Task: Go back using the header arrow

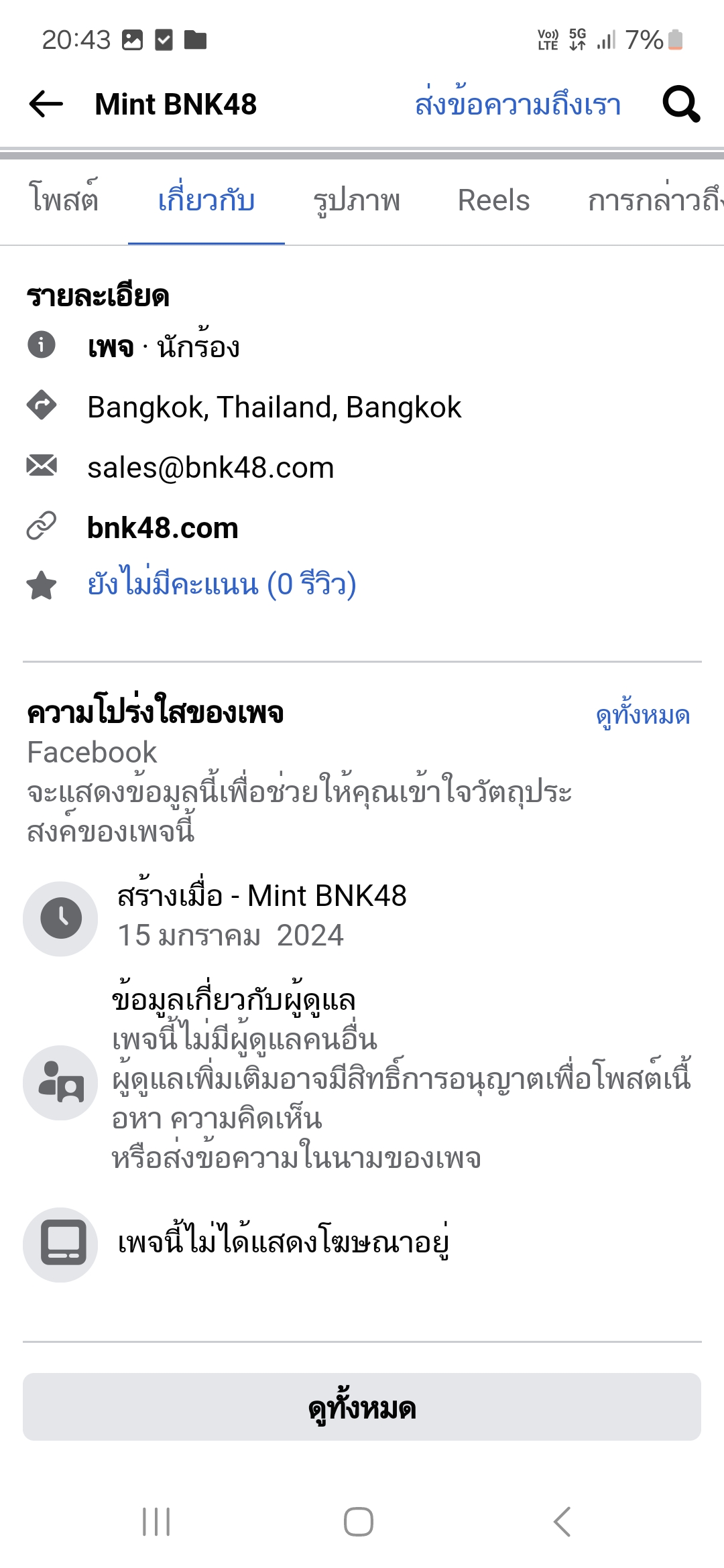Action: (x=46, y=104)
